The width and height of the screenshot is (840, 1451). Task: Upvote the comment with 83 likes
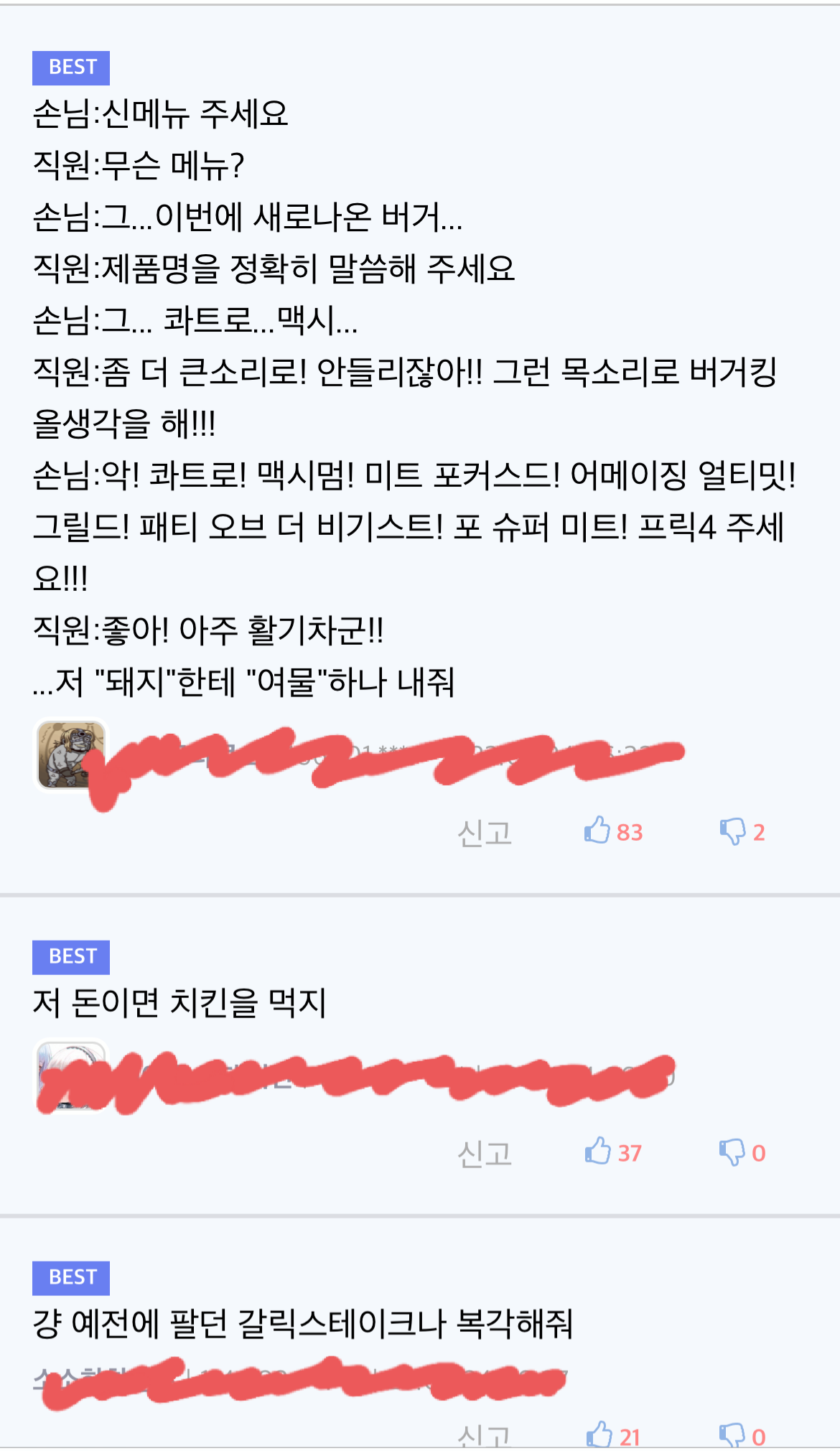597,831
